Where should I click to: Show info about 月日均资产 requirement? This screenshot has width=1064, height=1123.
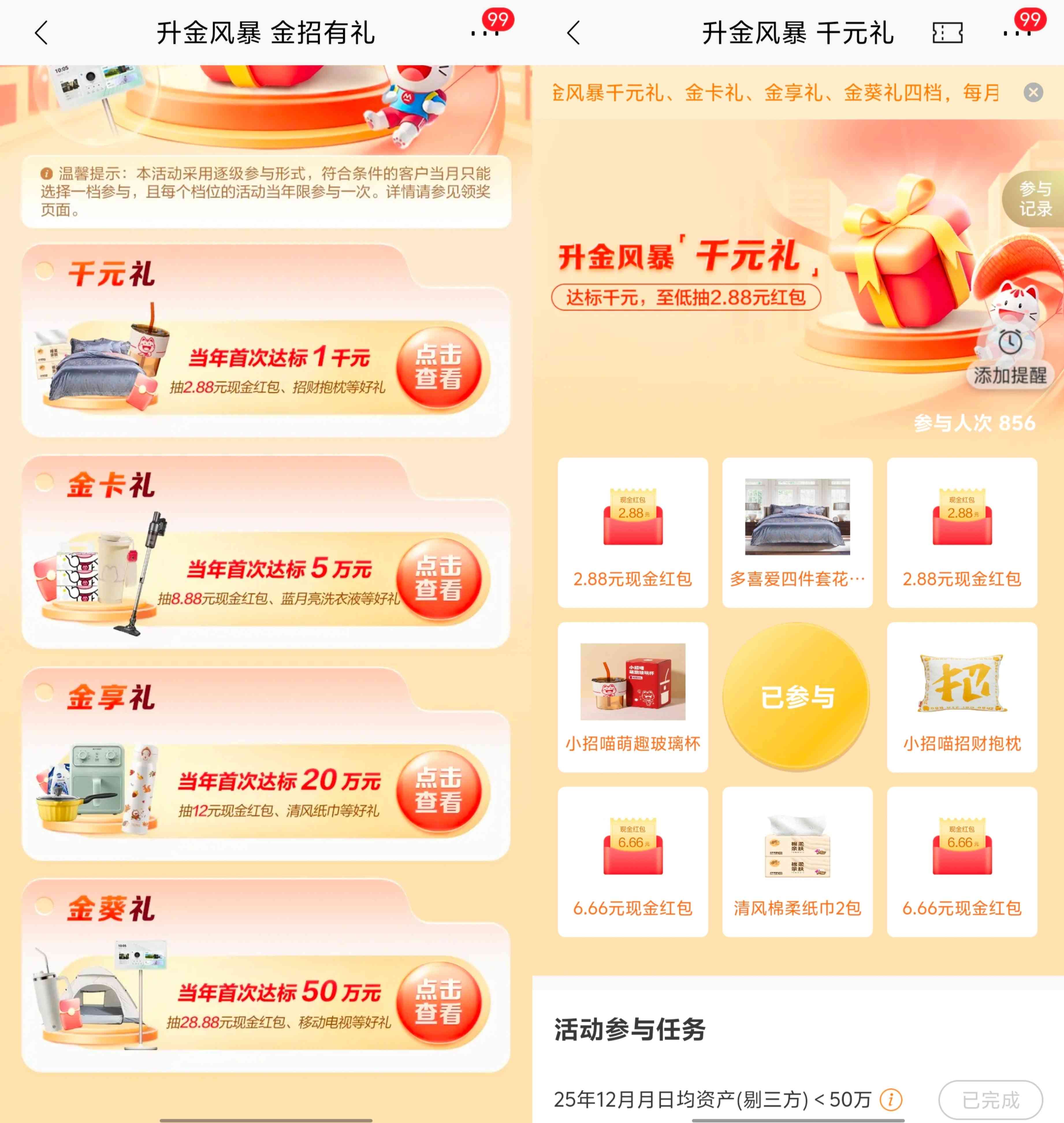(x=890, y=1100)
